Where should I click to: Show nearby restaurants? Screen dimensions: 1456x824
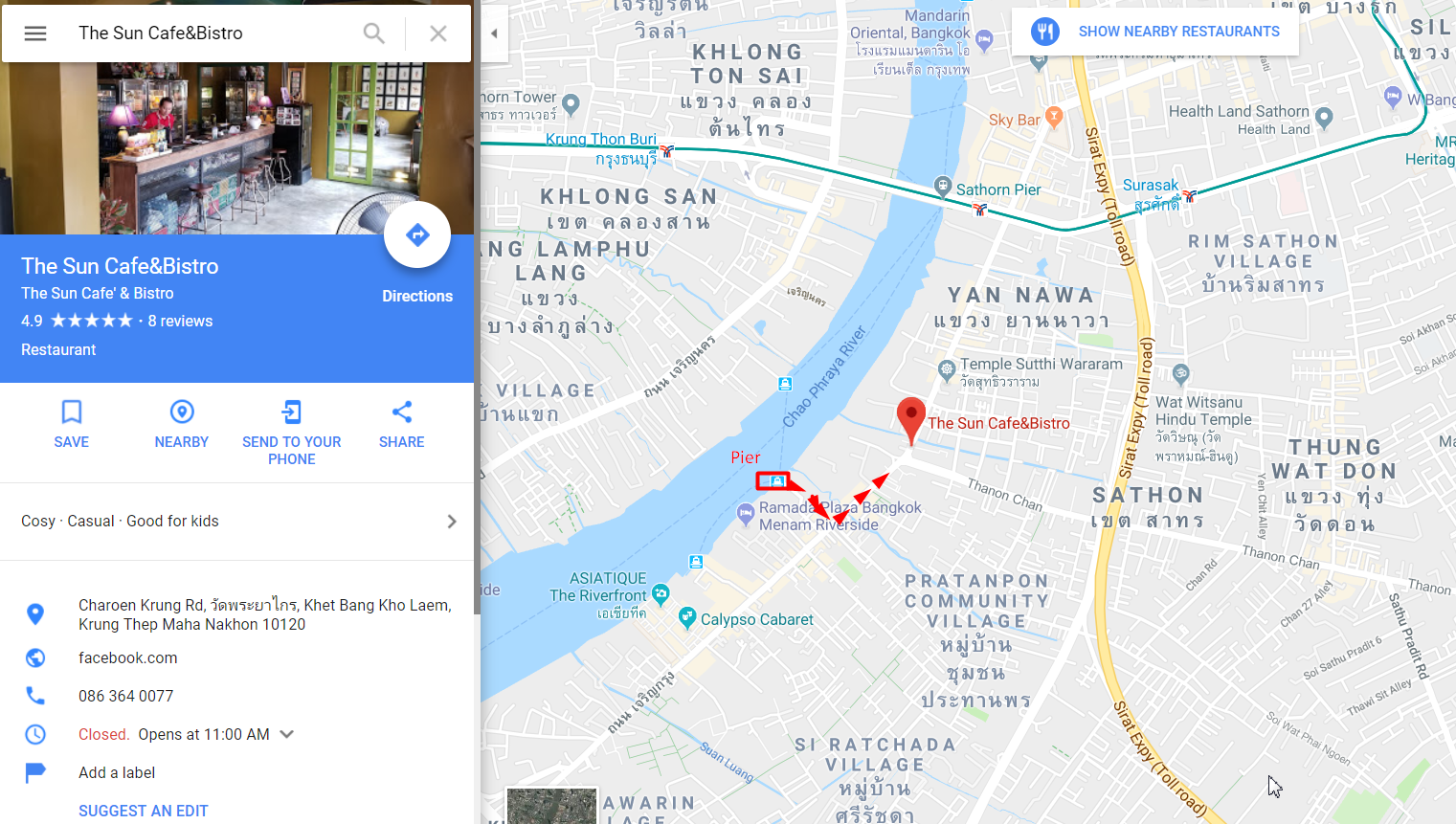point(1155,32)
